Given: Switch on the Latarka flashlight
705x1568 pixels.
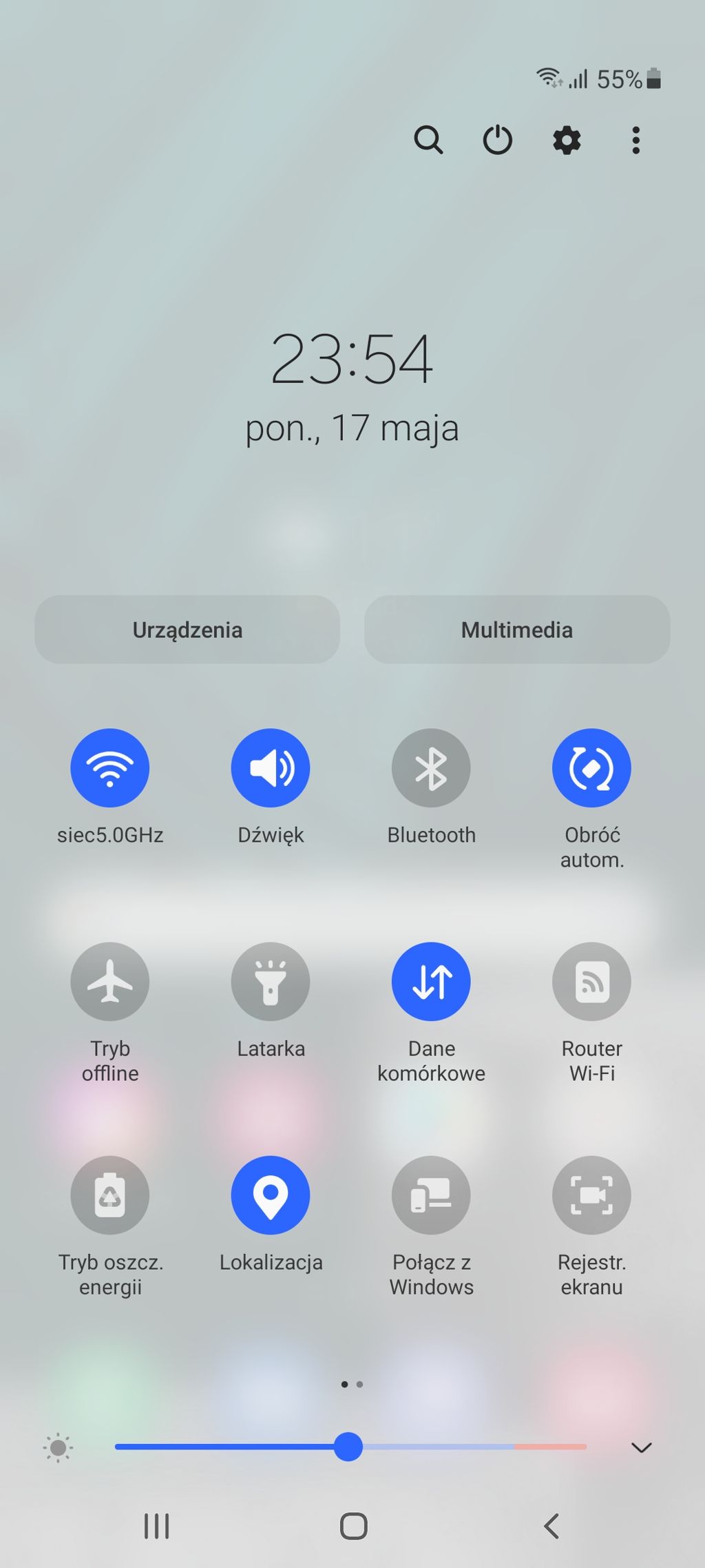Looking at the screenshot, I should [271, 981].
